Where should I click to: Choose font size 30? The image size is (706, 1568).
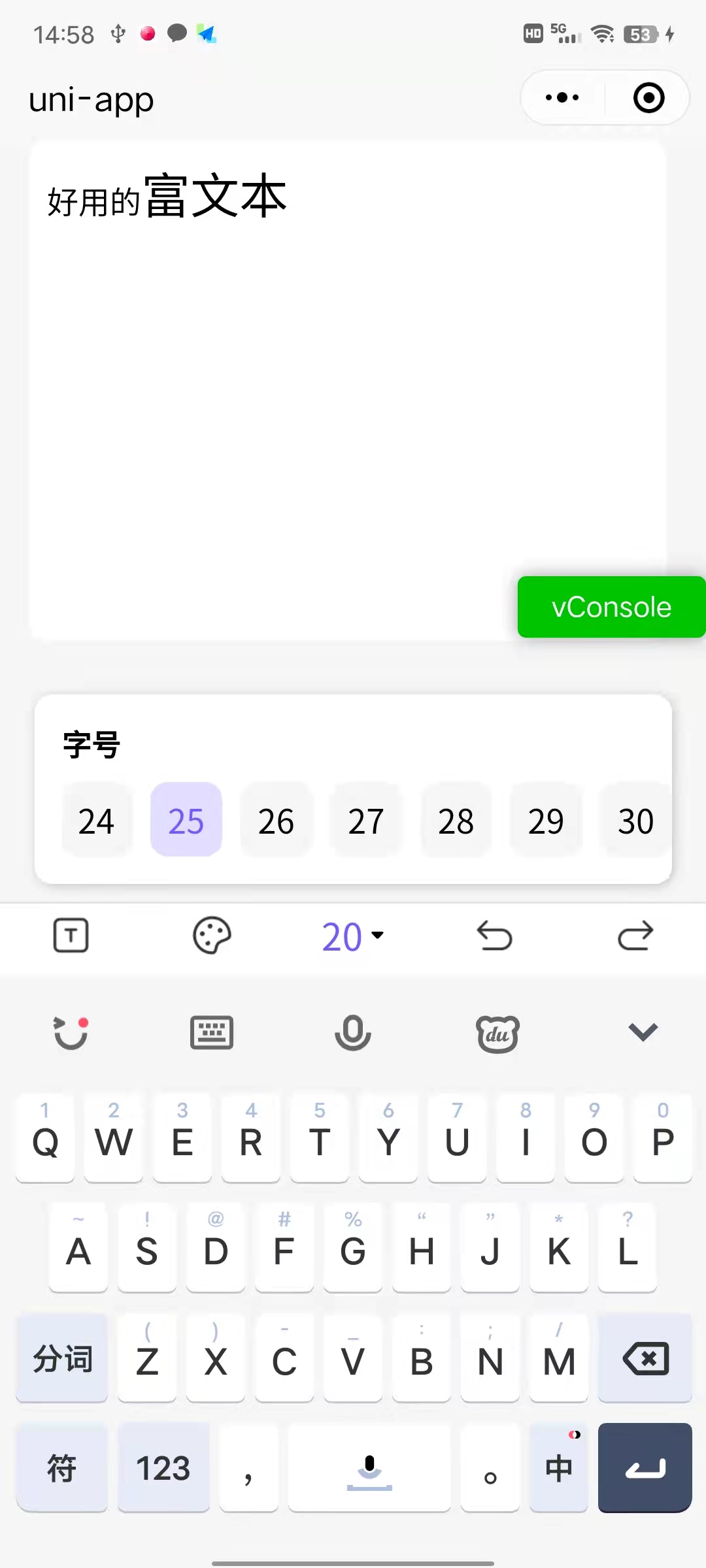coord(635,821)
